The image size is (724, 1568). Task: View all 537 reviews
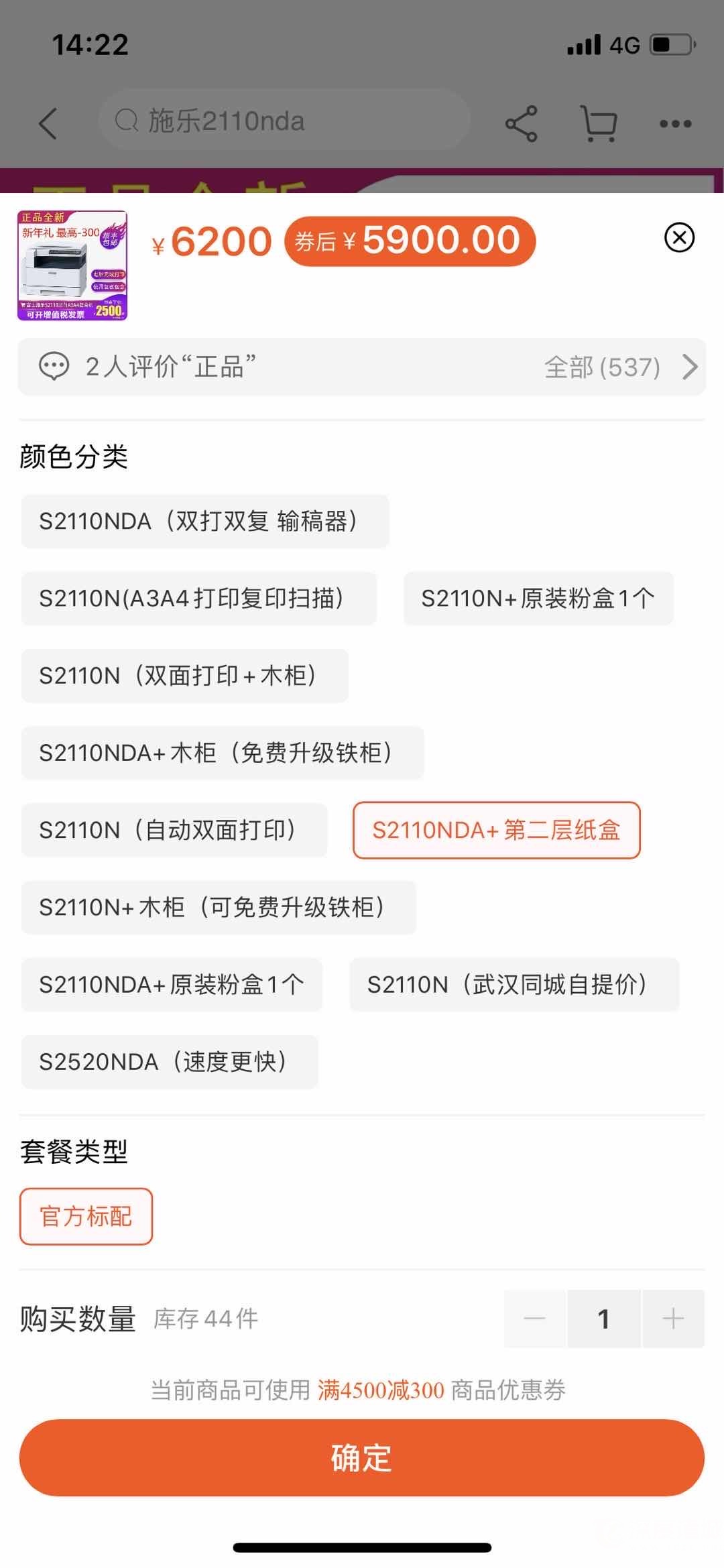coord(621,367)
